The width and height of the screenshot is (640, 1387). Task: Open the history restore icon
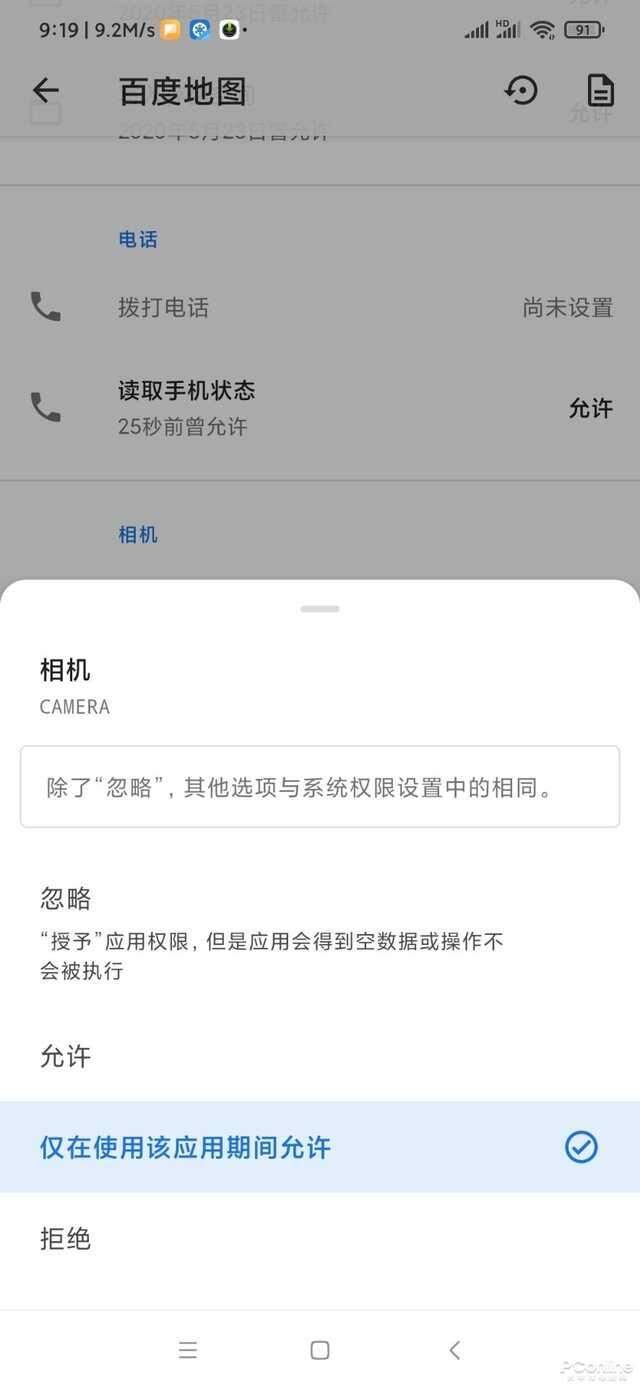521,91
